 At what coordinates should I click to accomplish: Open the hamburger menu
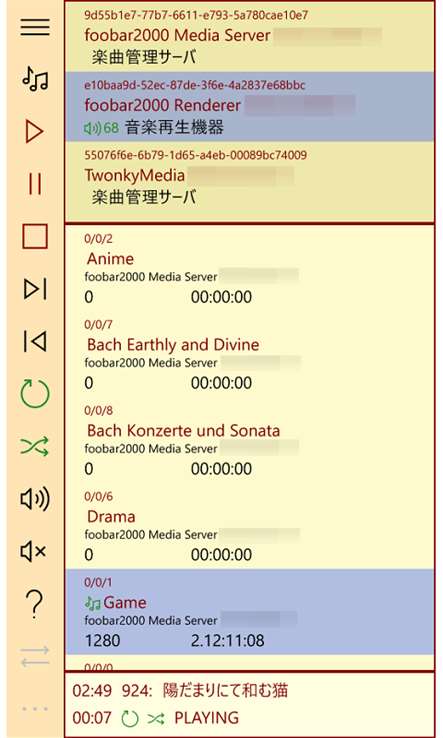(x=35, y=27)
